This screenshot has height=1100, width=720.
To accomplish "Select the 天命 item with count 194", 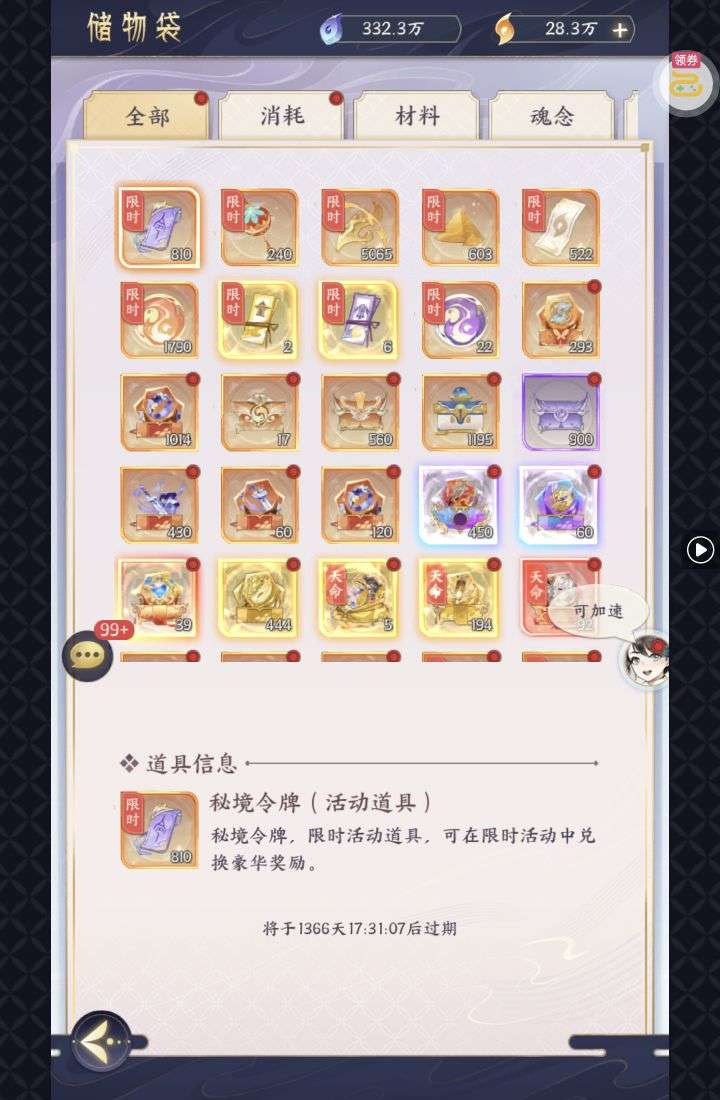I will [x=459, y=597].
